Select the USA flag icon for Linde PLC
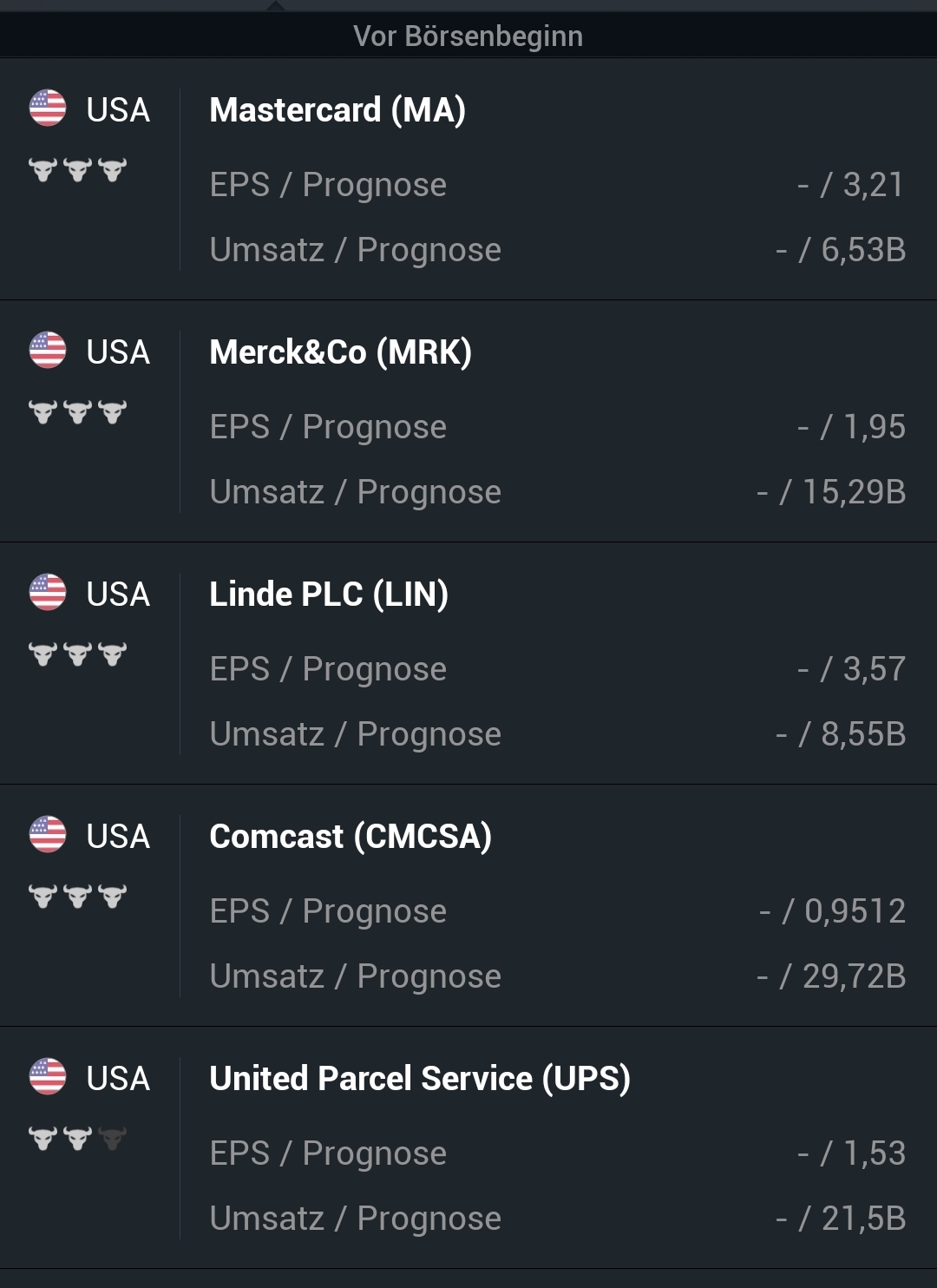The image size is (937, 1288). (x=46, y=594)
